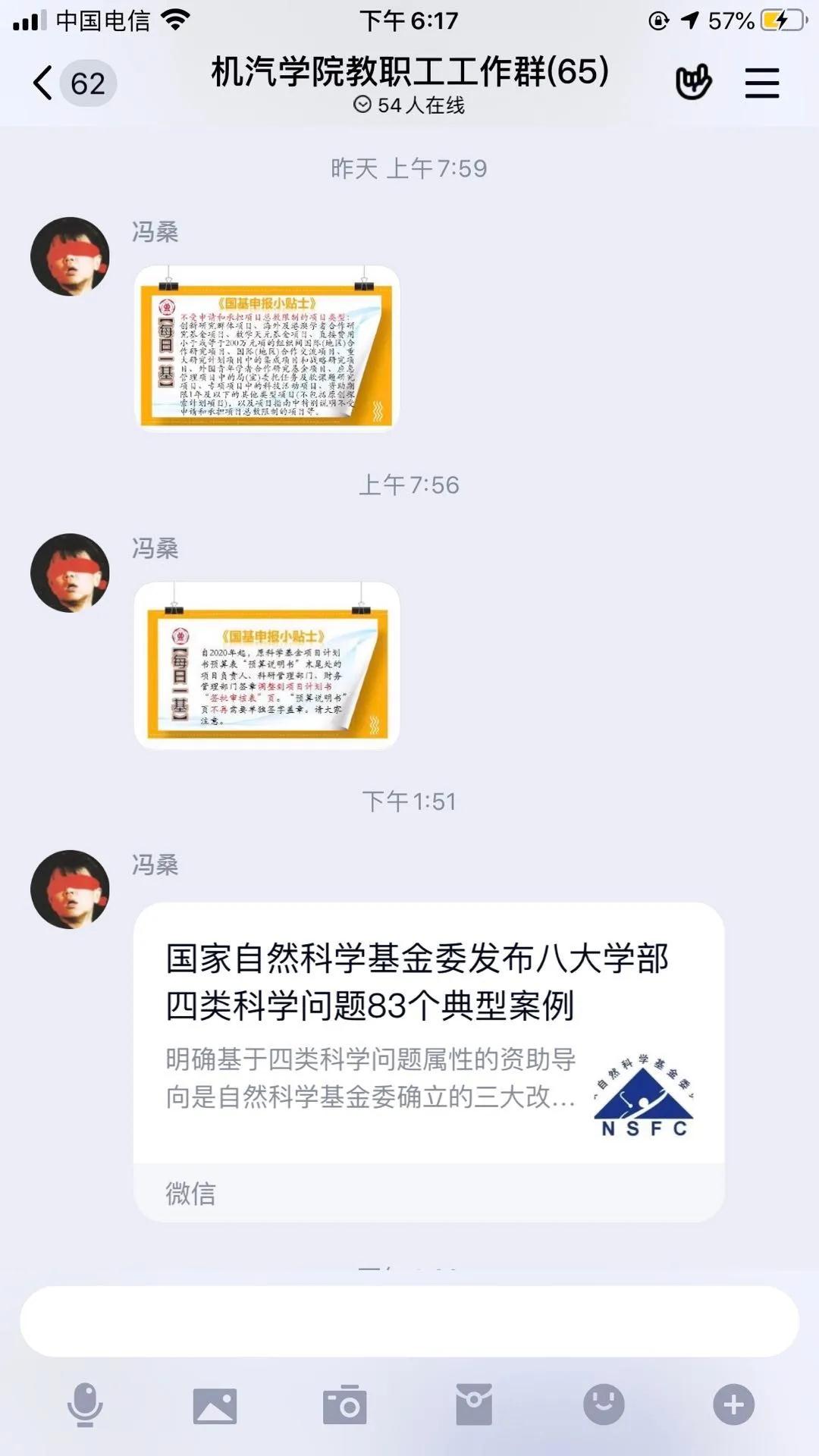Focus the message input box
819x1456 pixels.
(409, 1321)
